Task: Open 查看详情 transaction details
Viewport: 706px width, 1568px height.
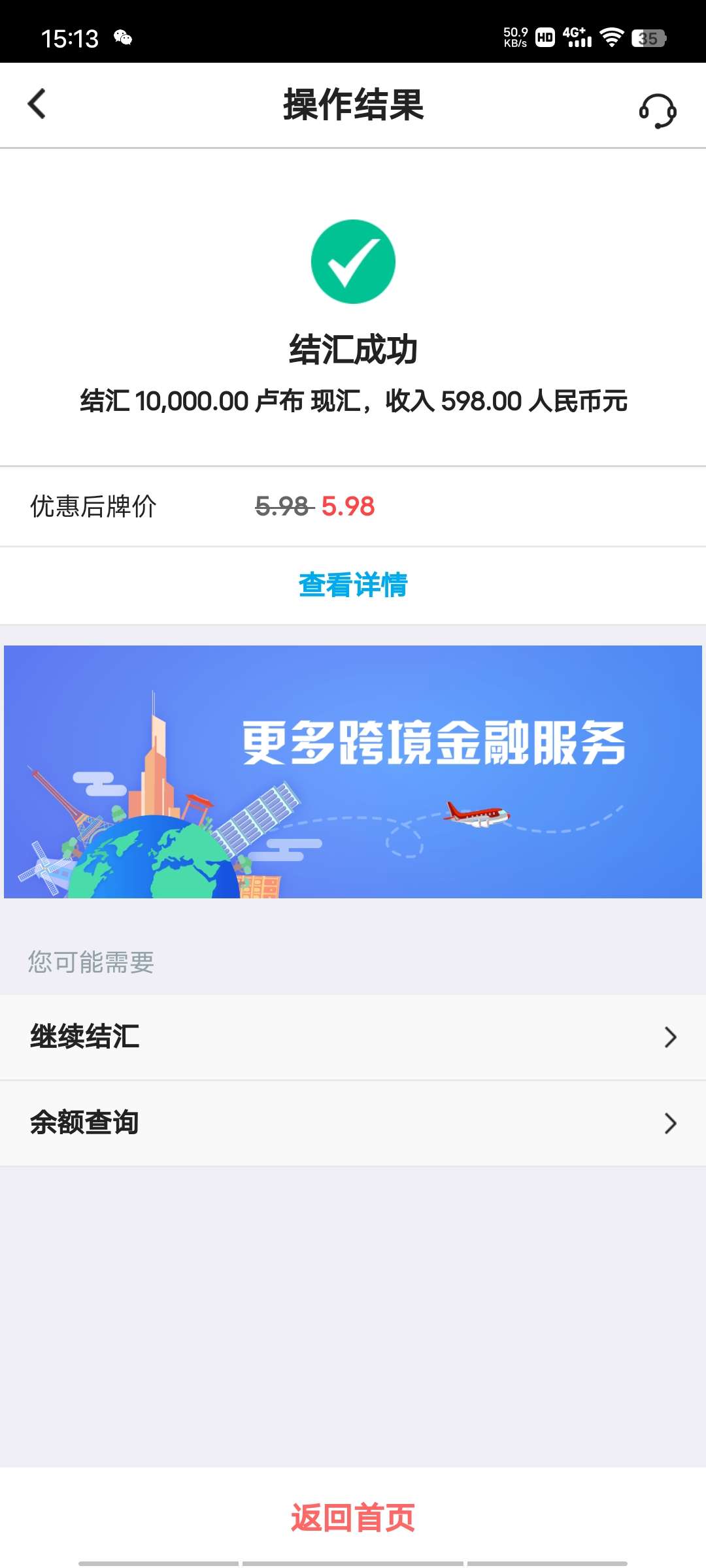Action: click(x=353, y=585)
